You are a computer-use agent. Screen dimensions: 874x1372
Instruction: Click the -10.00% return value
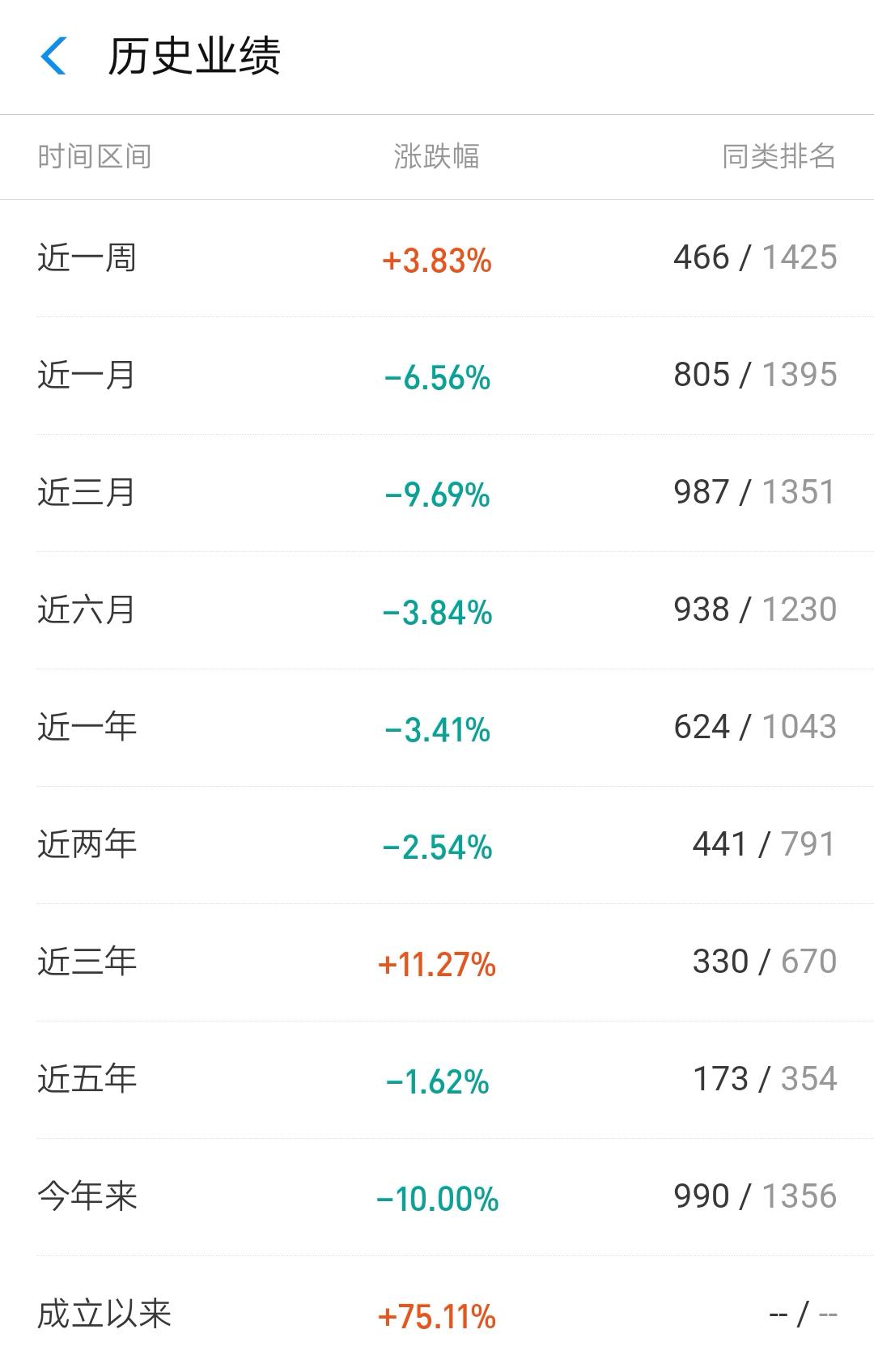tap(437, 1196)
